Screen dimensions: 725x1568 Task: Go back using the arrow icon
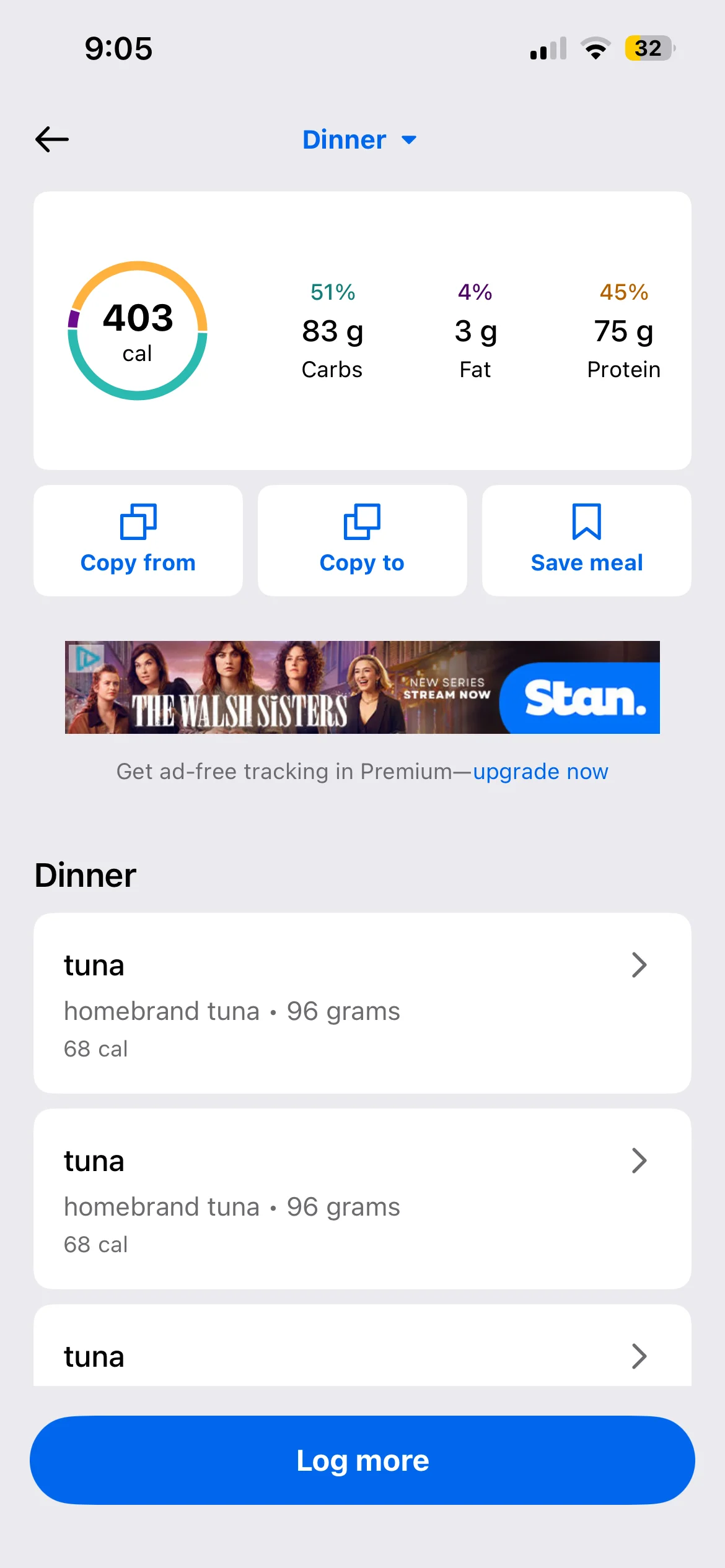pos(52,139)
